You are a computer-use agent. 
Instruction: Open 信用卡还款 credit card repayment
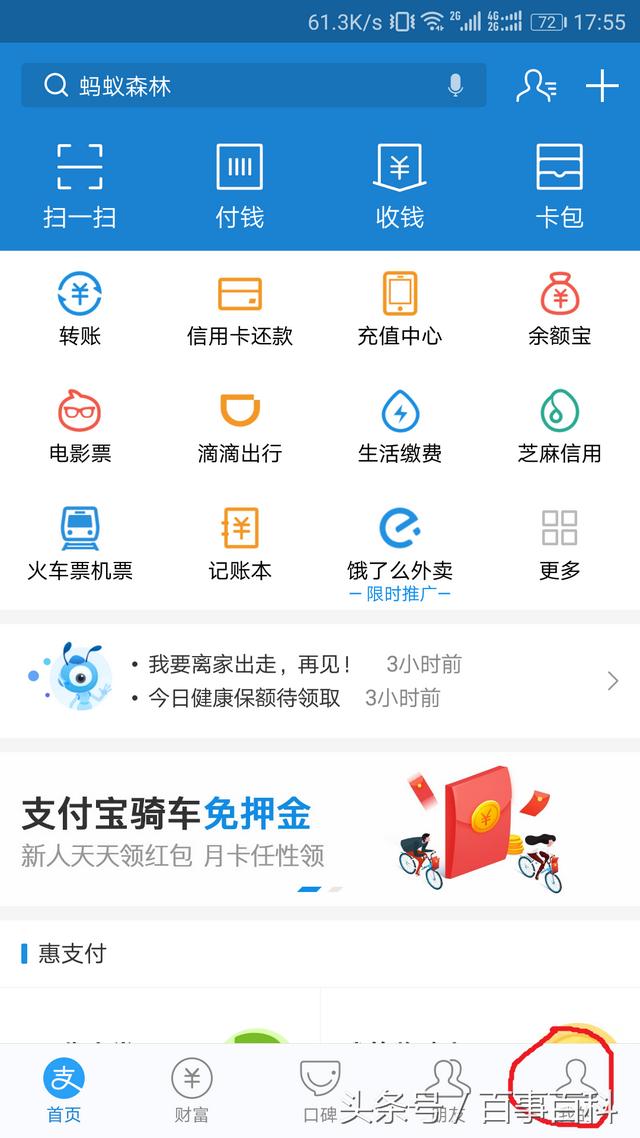tap(240, 310)
